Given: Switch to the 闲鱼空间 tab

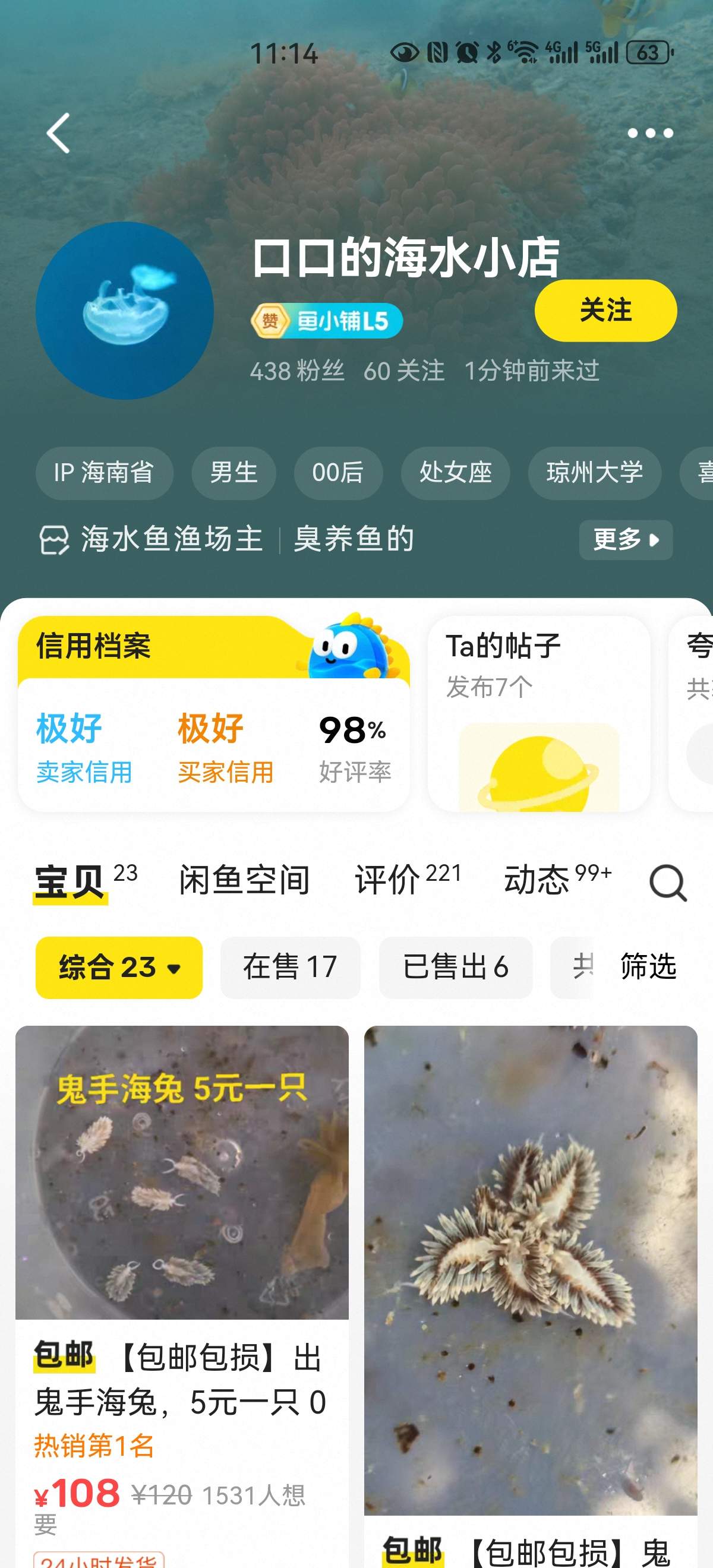Looking at the screenshot, I should click(x=244, y=880).
